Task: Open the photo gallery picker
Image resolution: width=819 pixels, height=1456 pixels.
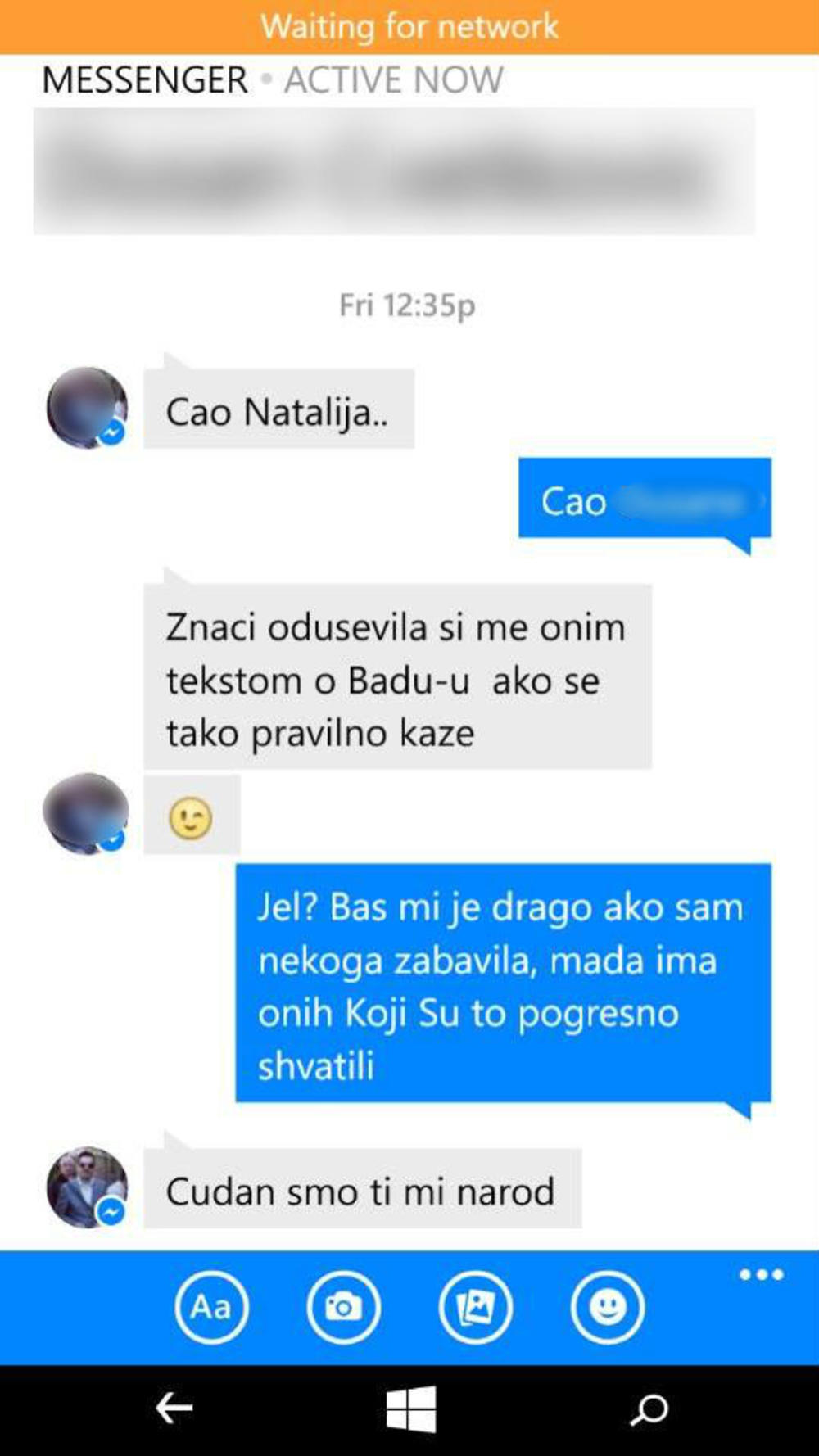Action: click(x=475, y=1307)
